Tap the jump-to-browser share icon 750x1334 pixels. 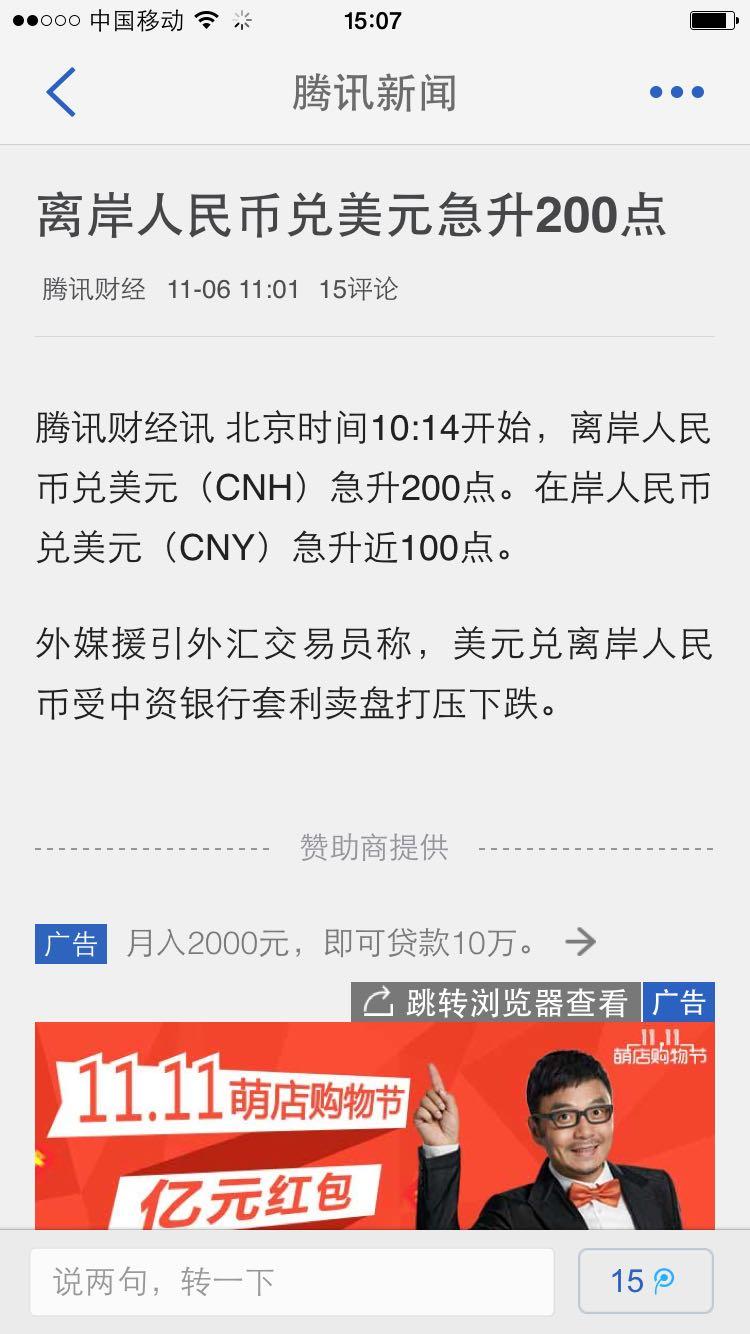click(379, 1003)
